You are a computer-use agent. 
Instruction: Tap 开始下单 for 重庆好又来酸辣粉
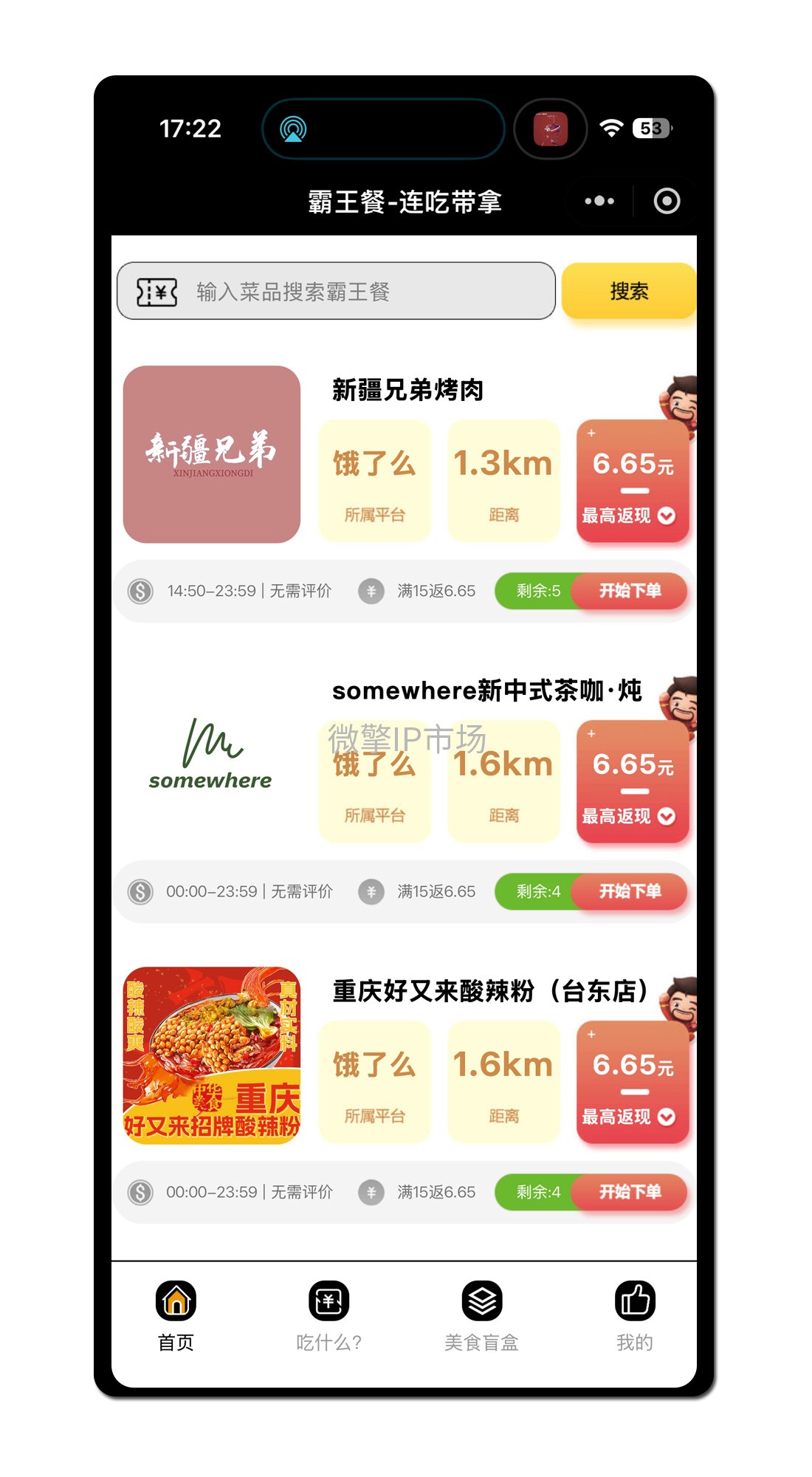tap(630, 1192)
